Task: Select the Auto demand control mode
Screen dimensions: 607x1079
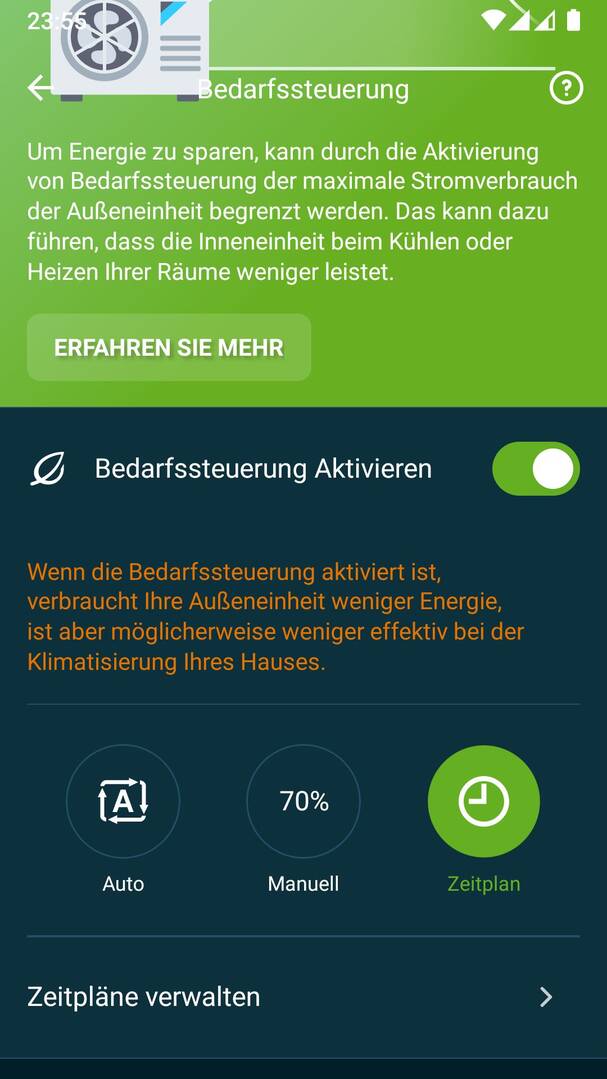Action: pyautogui.click(x=123, y=801)
